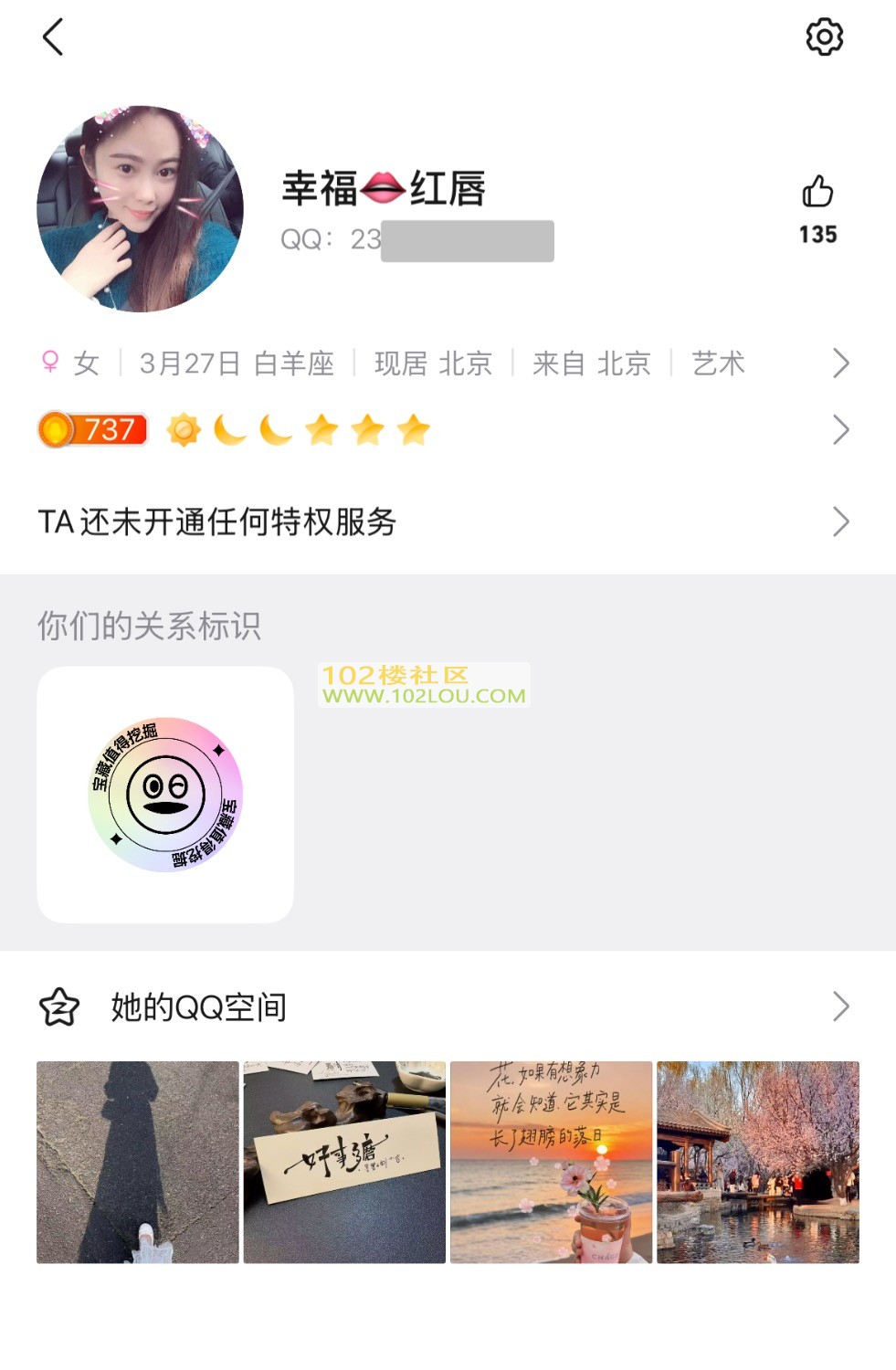Open the personal info row with 白羊座
896x1370 pixels.
[x=443, y=364]
